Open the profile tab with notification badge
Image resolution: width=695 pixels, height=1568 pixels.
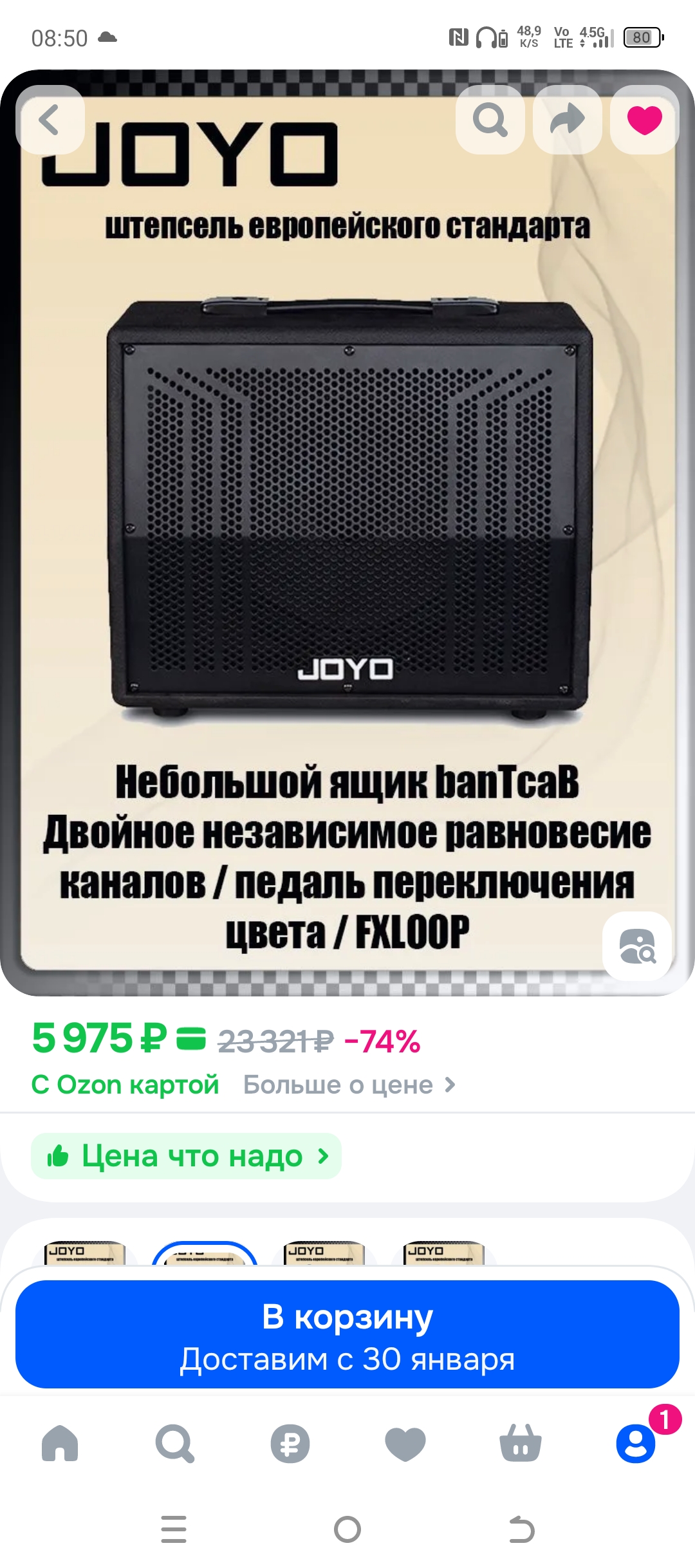(x=636, y=1443)
